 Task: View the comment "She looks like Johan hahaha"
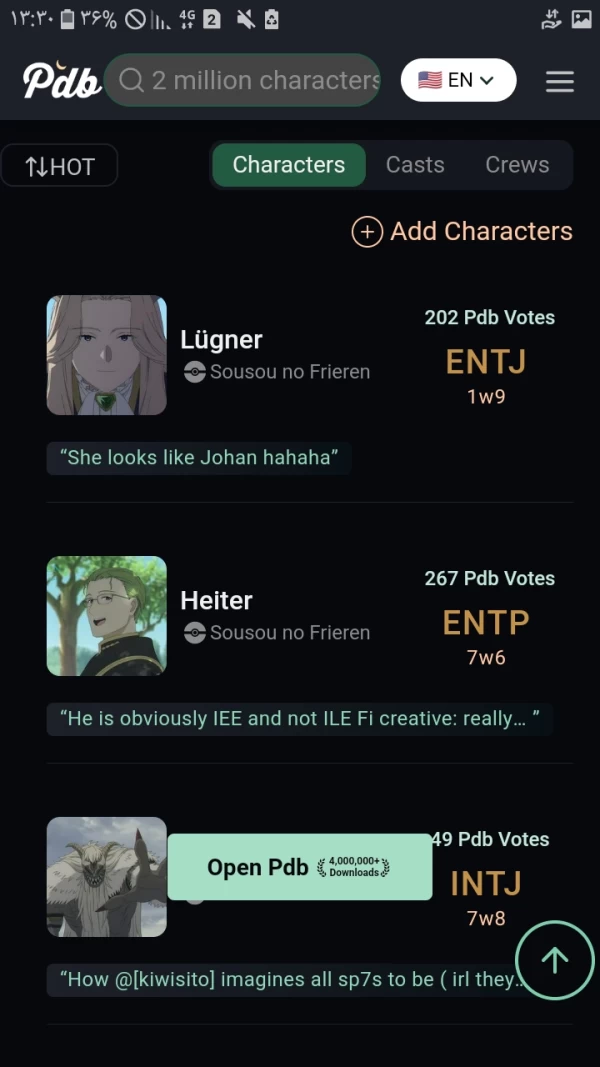[199, 458]
